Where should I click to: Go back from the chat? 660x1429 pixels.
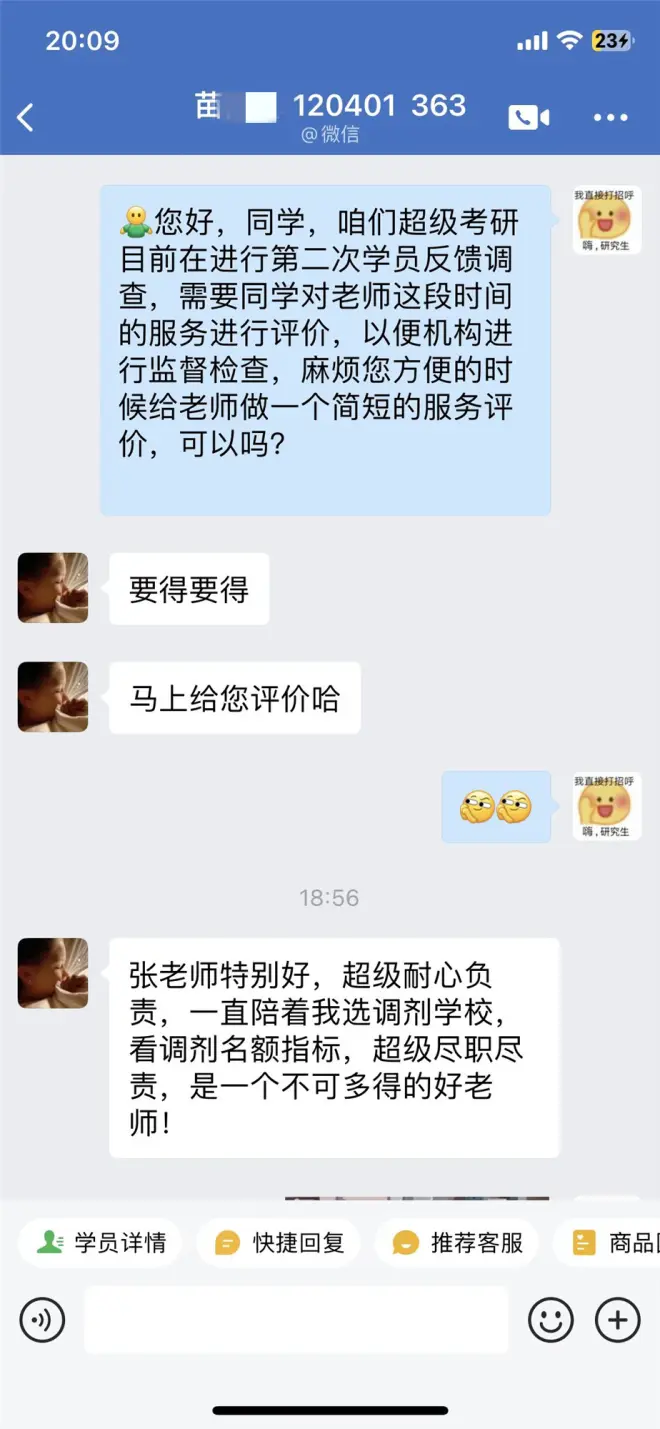27,118
